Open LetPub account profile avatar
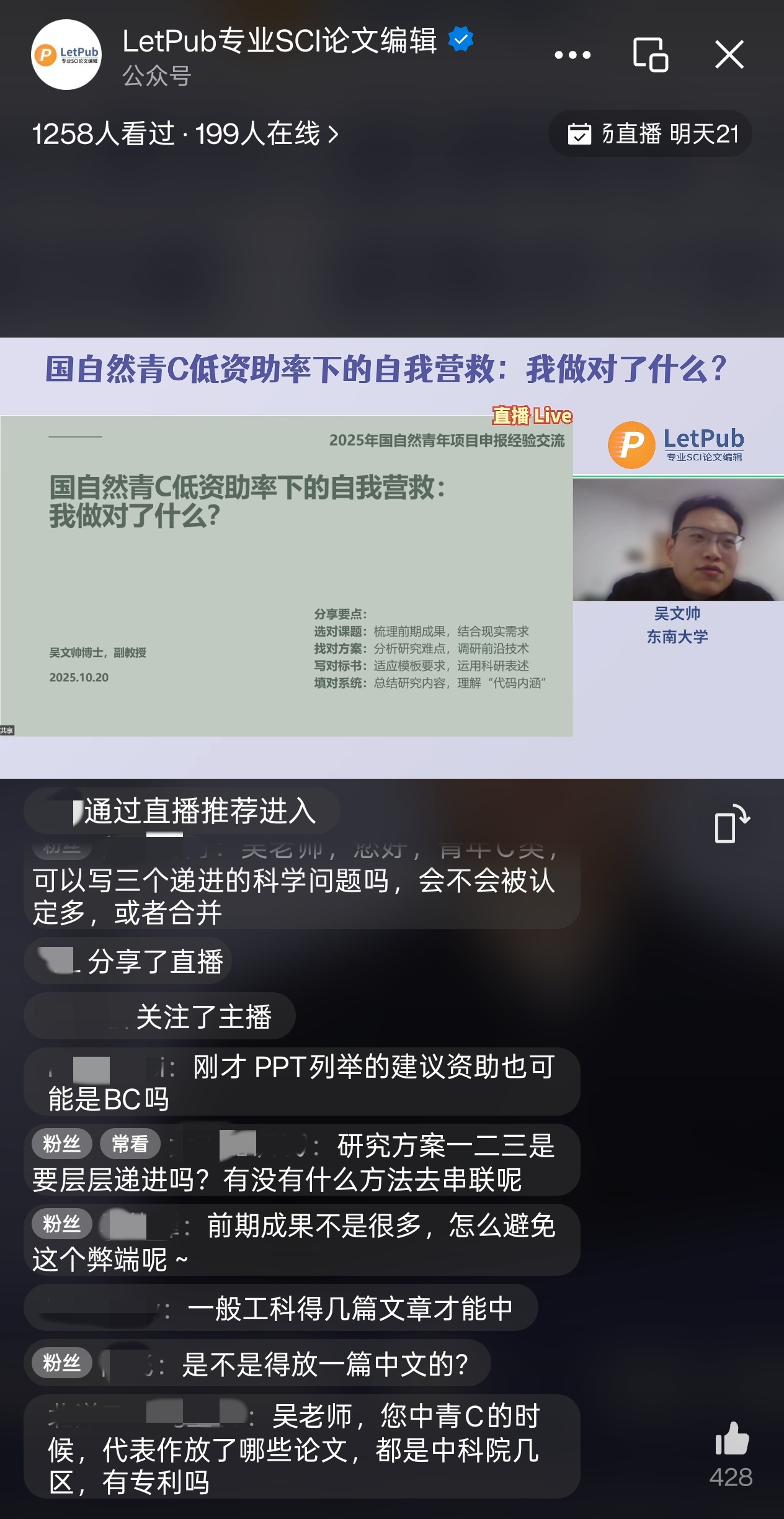This screenshot has height=1519, width=784. click(x=66, y=55)
